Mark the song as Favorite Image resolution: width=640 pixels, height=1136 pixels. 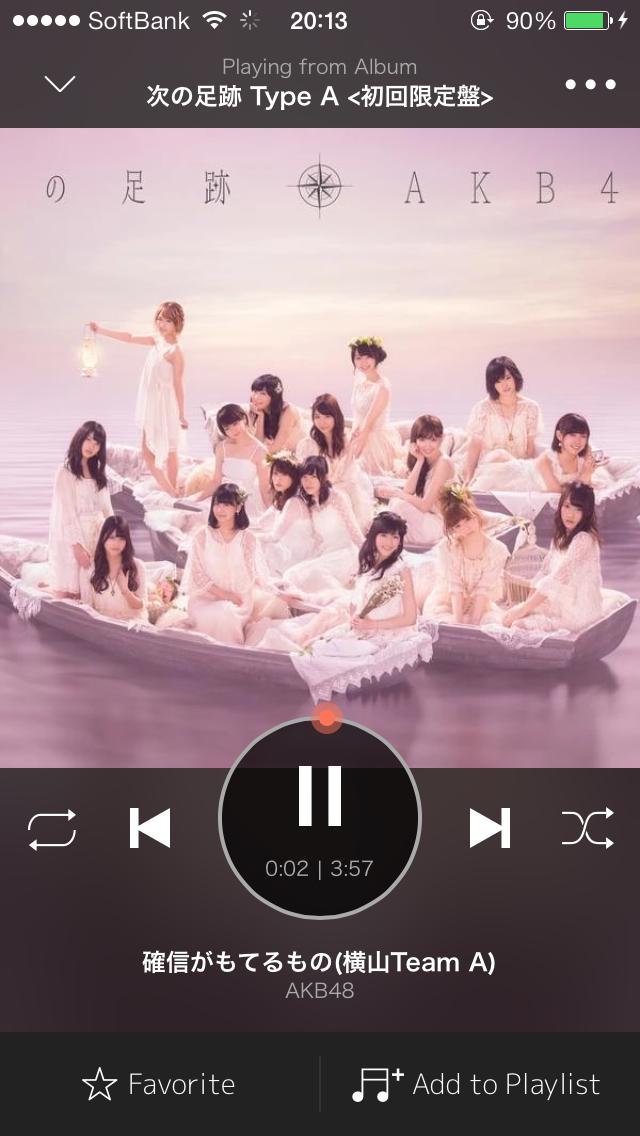pos(159,1085)
